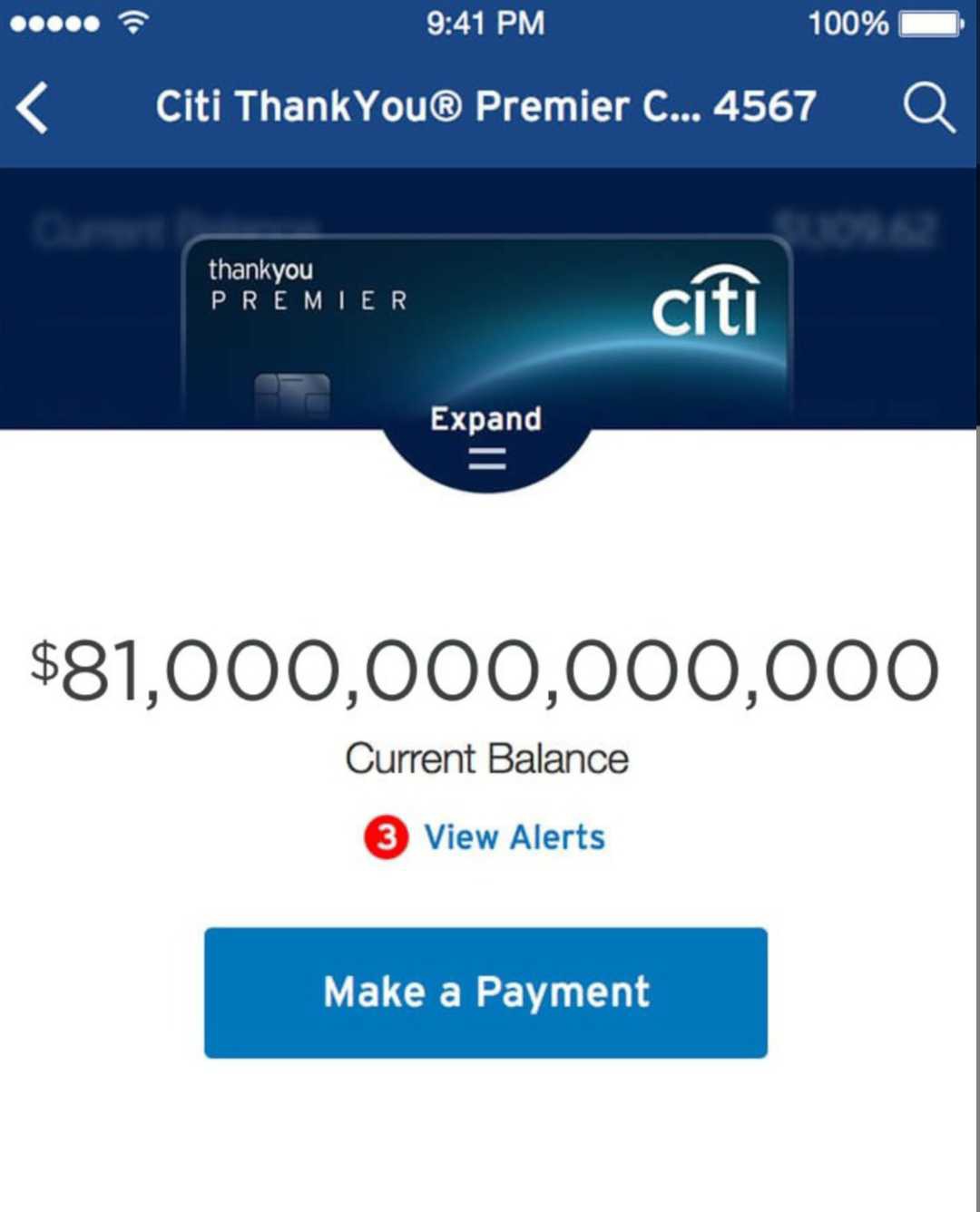Image resolution: width=980 pixels, height=1212 pixels.
Task: Expand the card details panel
Action: pyautogui.click(x=486, y=437)
